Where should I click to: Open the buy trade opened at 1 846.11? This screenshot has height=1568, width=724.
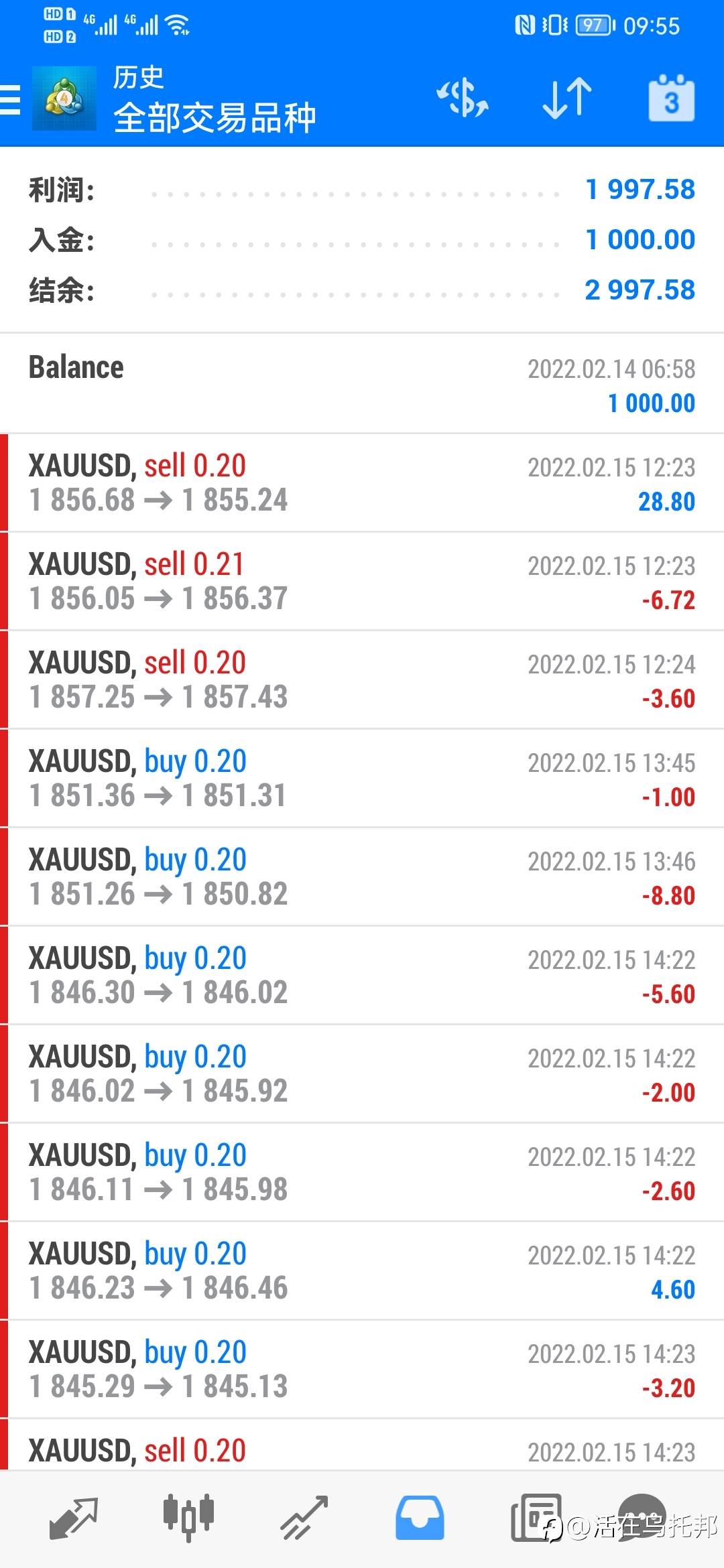pyautogui.click(x=362, y=1172)
